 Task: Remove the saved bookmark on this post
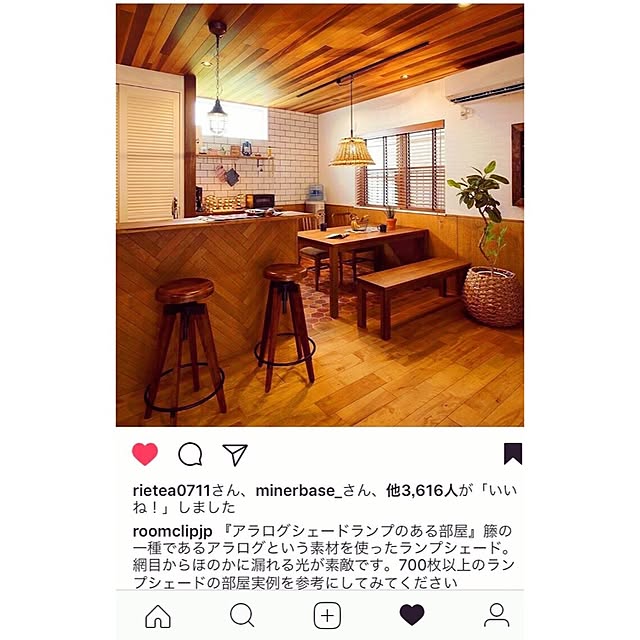(x=512, y=454)
